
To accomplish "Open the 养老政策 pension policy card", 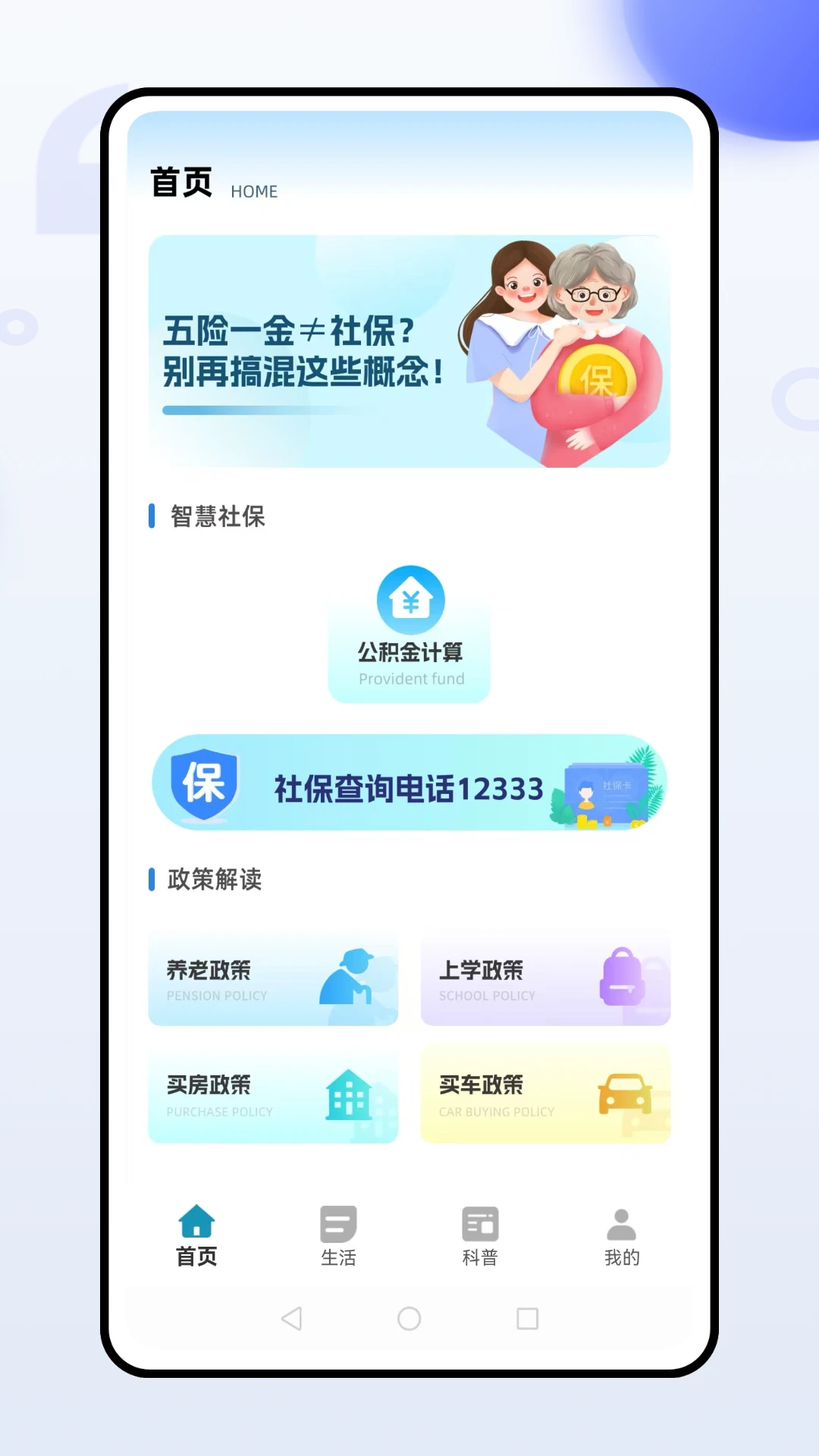I will pyautogui.click(x=273, y=981).
